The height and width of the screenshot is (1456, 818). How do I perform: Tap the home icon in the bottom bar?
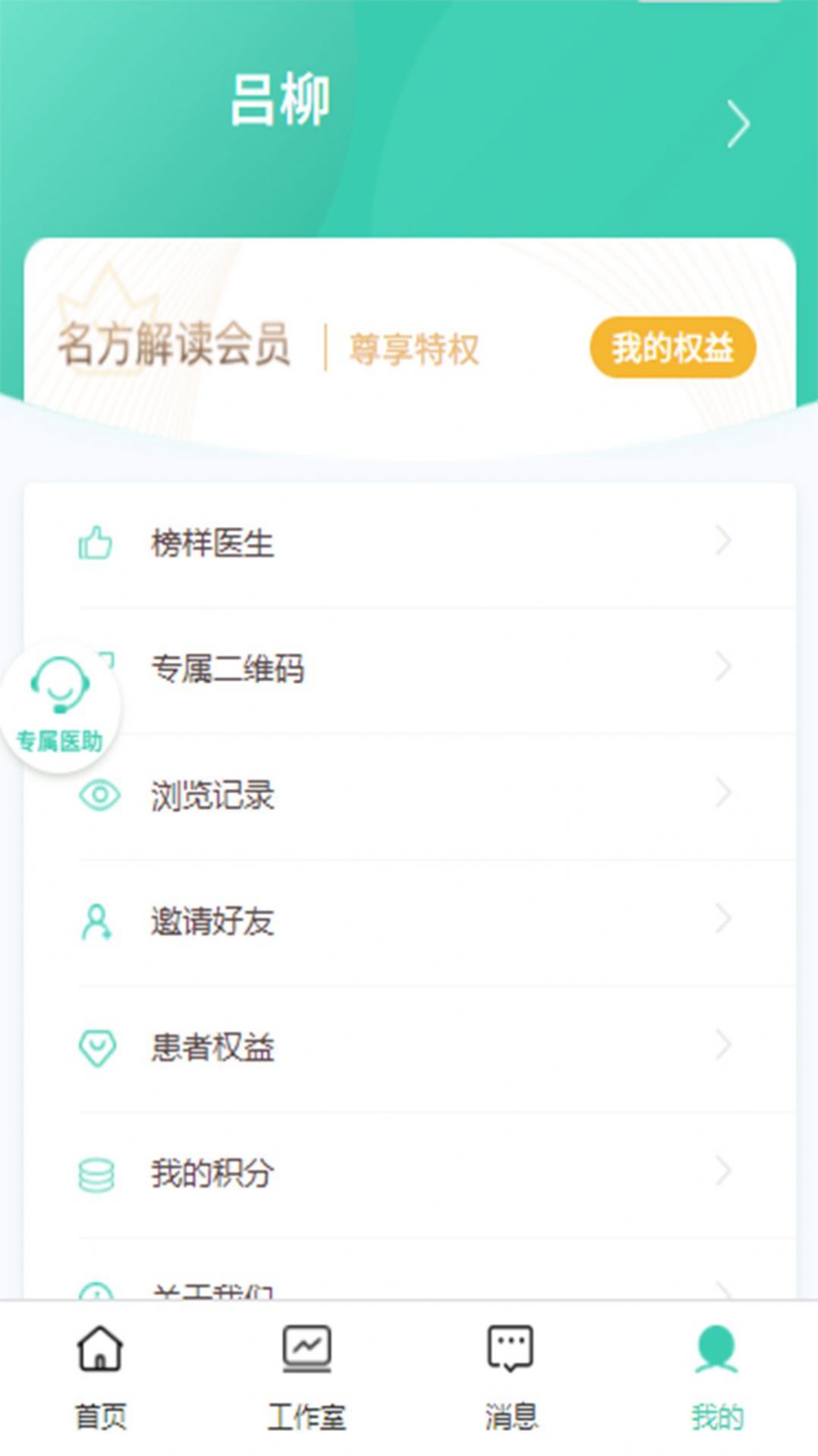[x=99, y=1350]
